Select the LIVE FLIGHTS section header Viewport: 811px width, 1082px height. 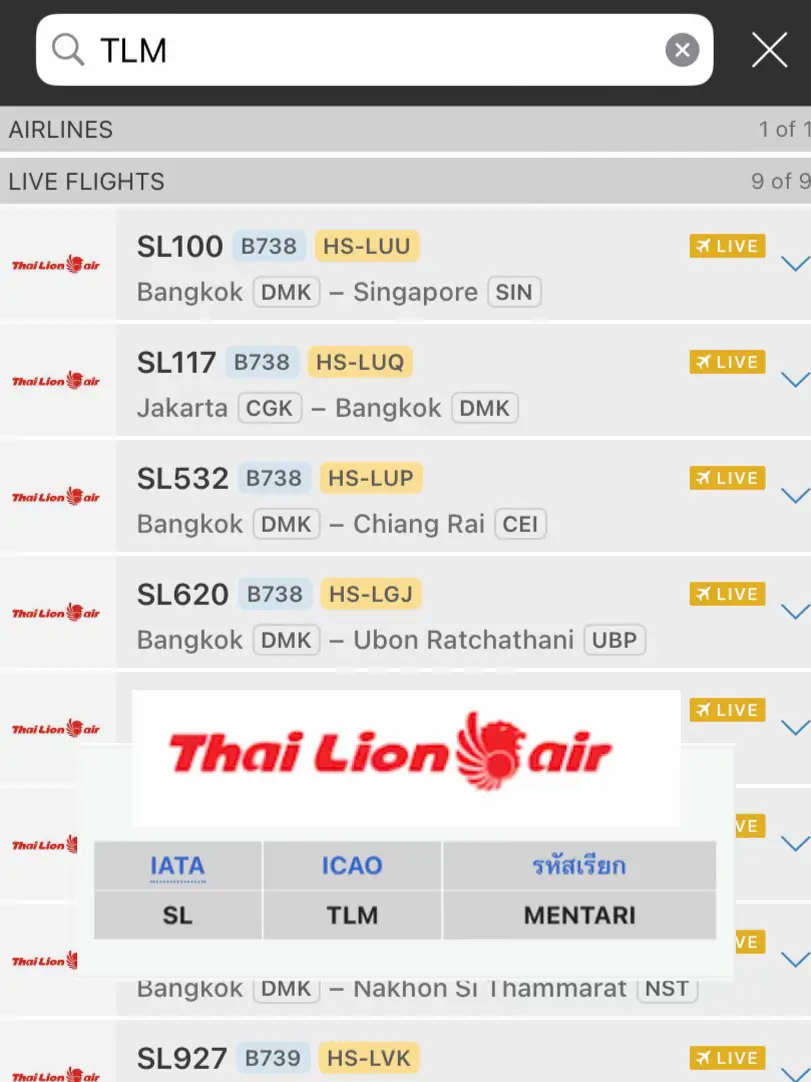coord(86,181)
